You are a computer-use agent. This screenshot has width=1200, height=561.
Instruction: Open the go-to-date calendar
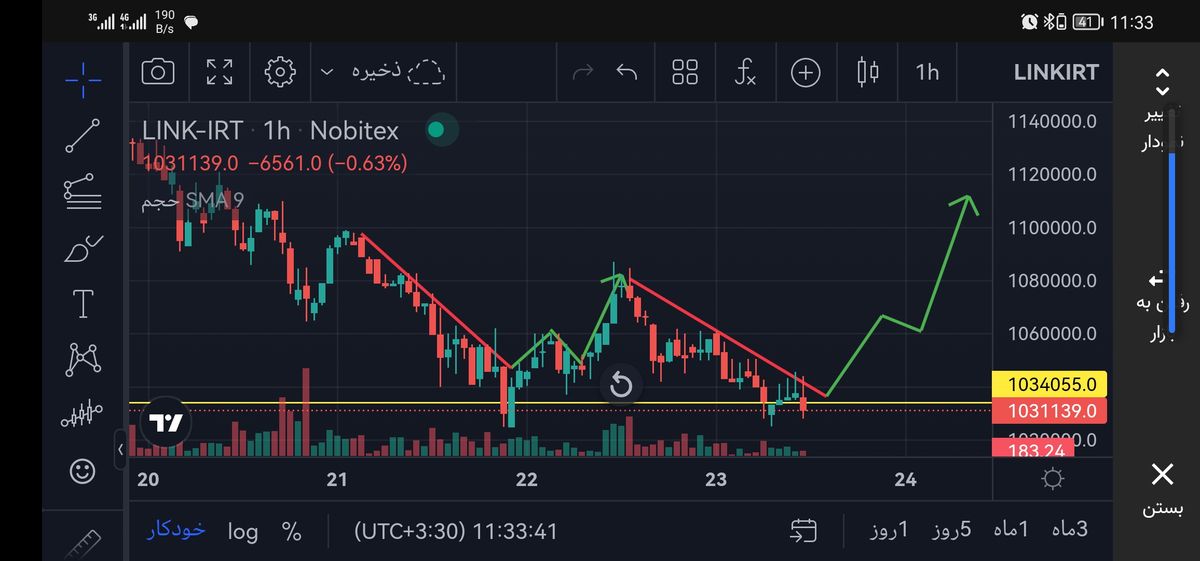tap(803, 530)
